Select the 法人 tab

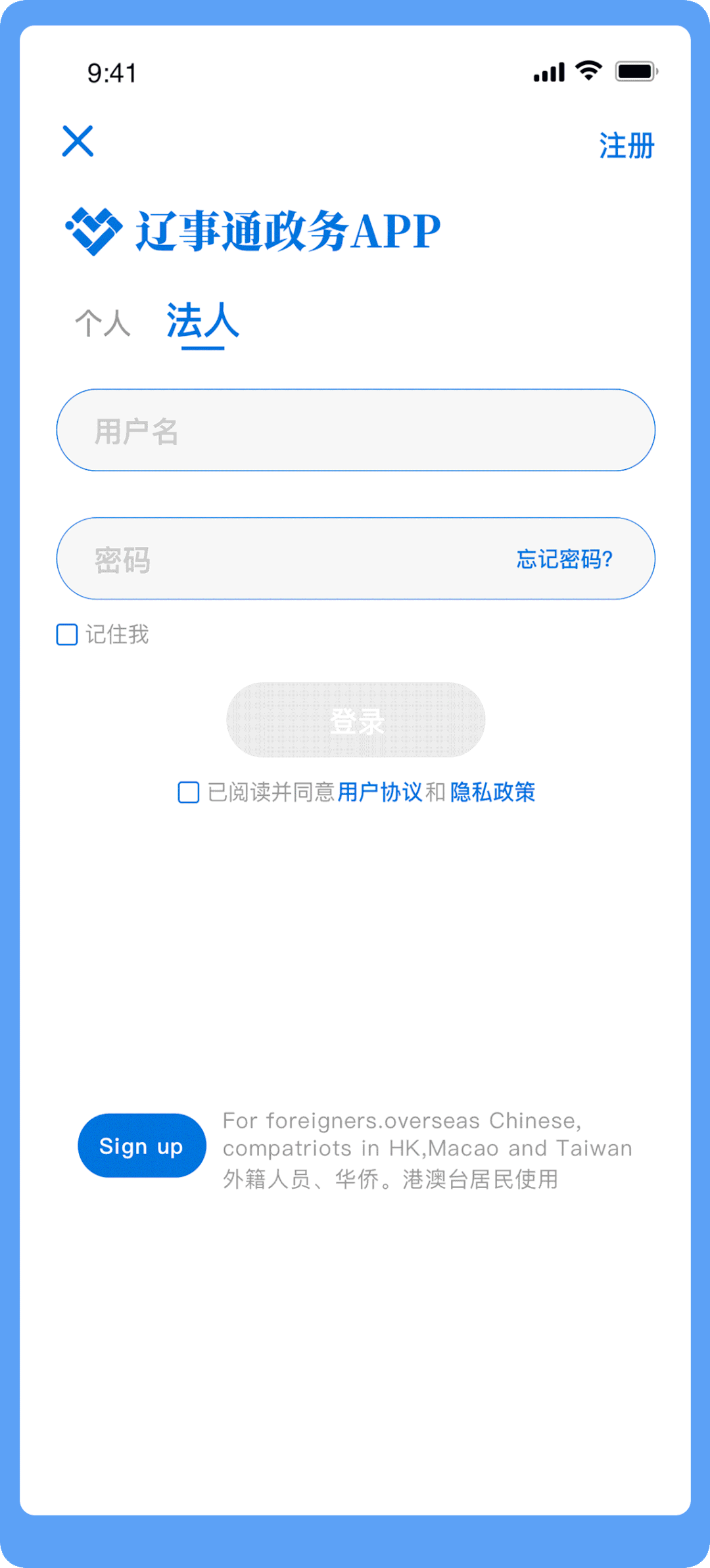(202, 322)
